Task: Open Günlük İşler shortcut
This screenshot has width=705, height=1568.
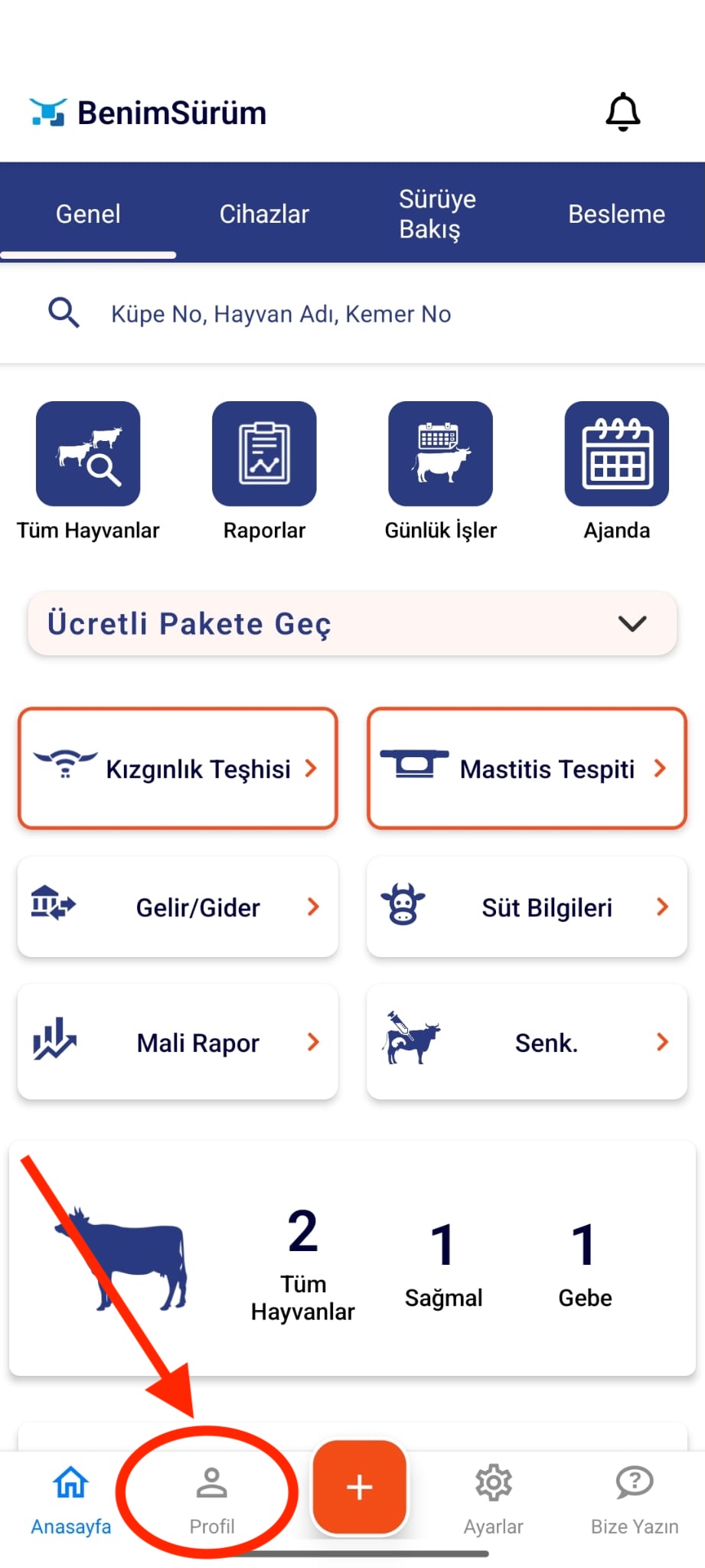Action: coord(440,454)
